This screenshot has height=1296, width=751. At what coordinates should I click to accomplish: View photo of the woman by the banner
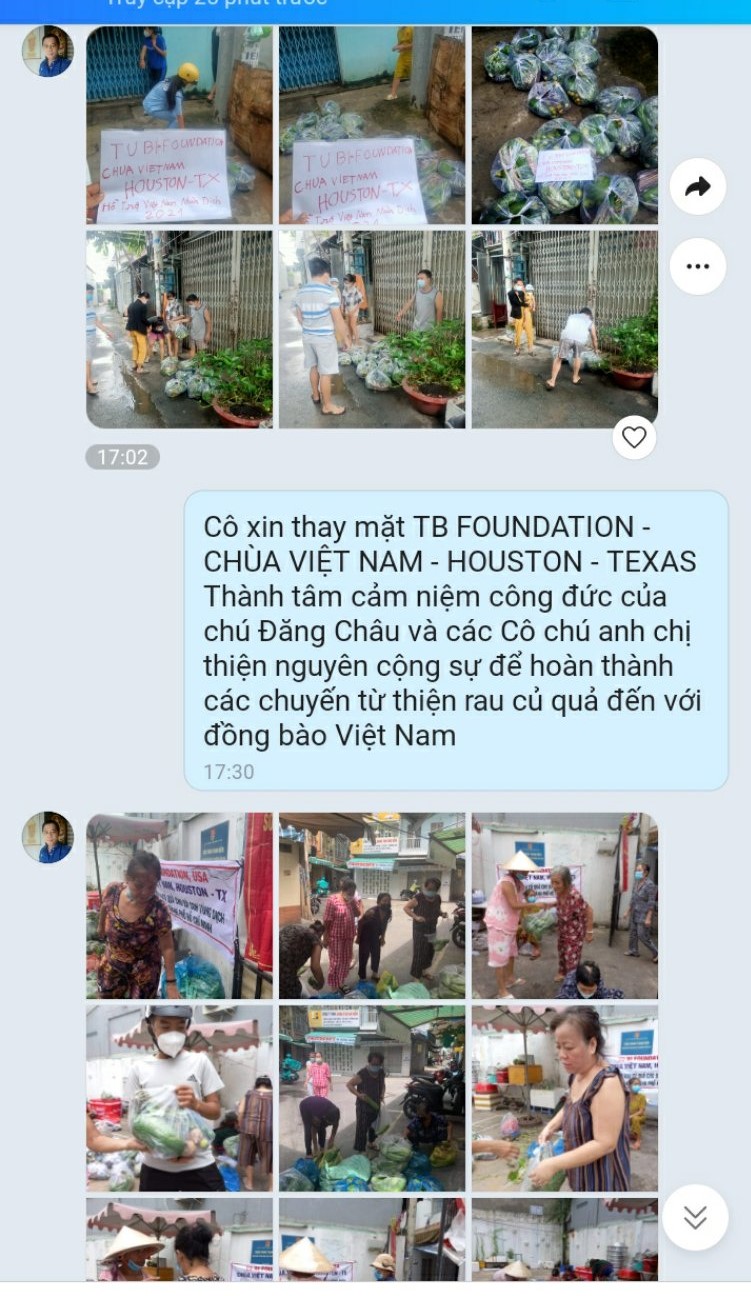pos(179,906)
